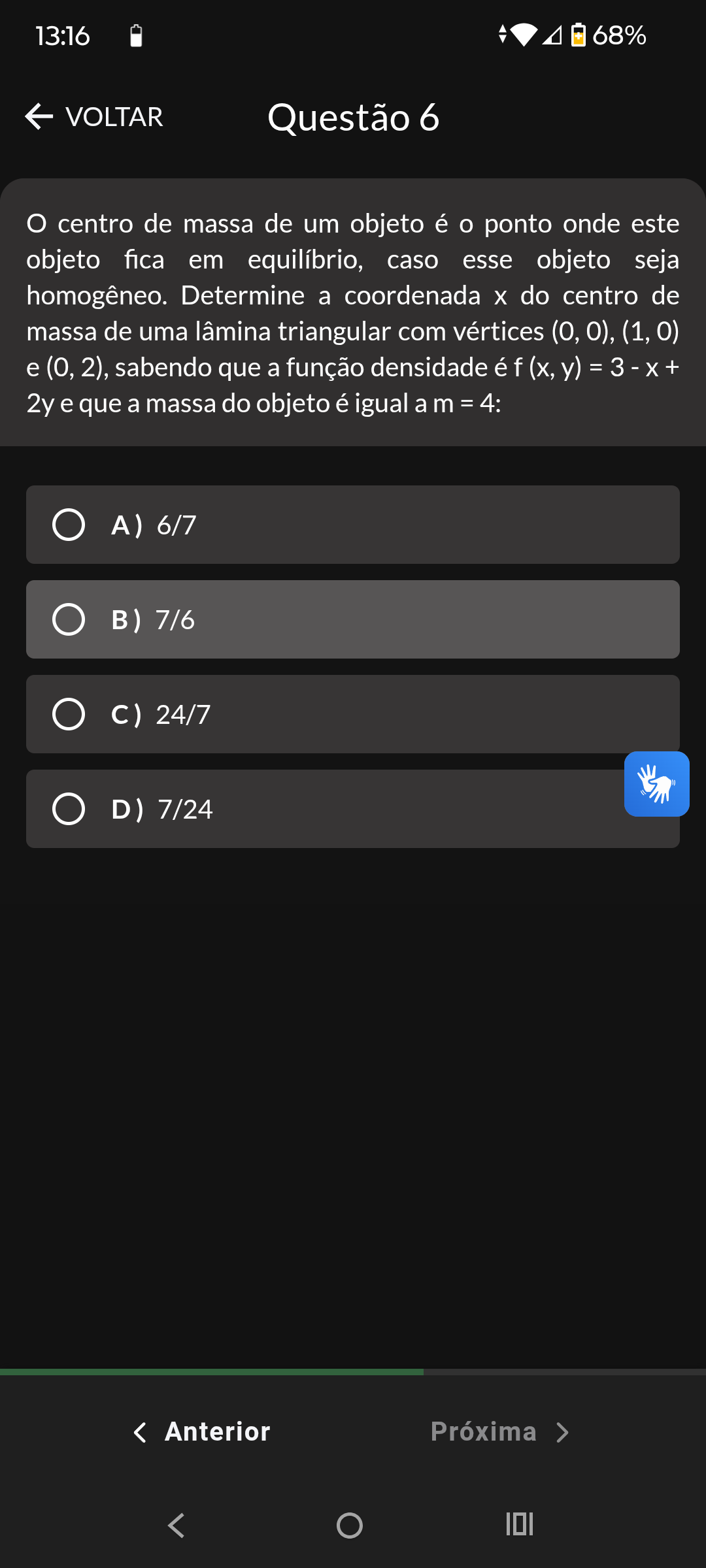Tap the system back navigation button
This screenshot has height=1568, width=706.
coord(176,1526)
